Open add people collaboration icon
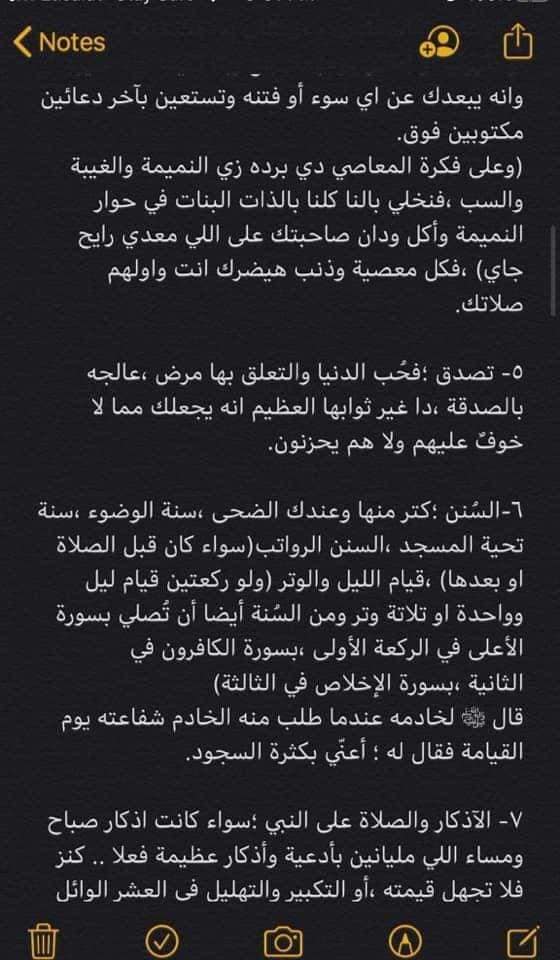 (439, 43)
